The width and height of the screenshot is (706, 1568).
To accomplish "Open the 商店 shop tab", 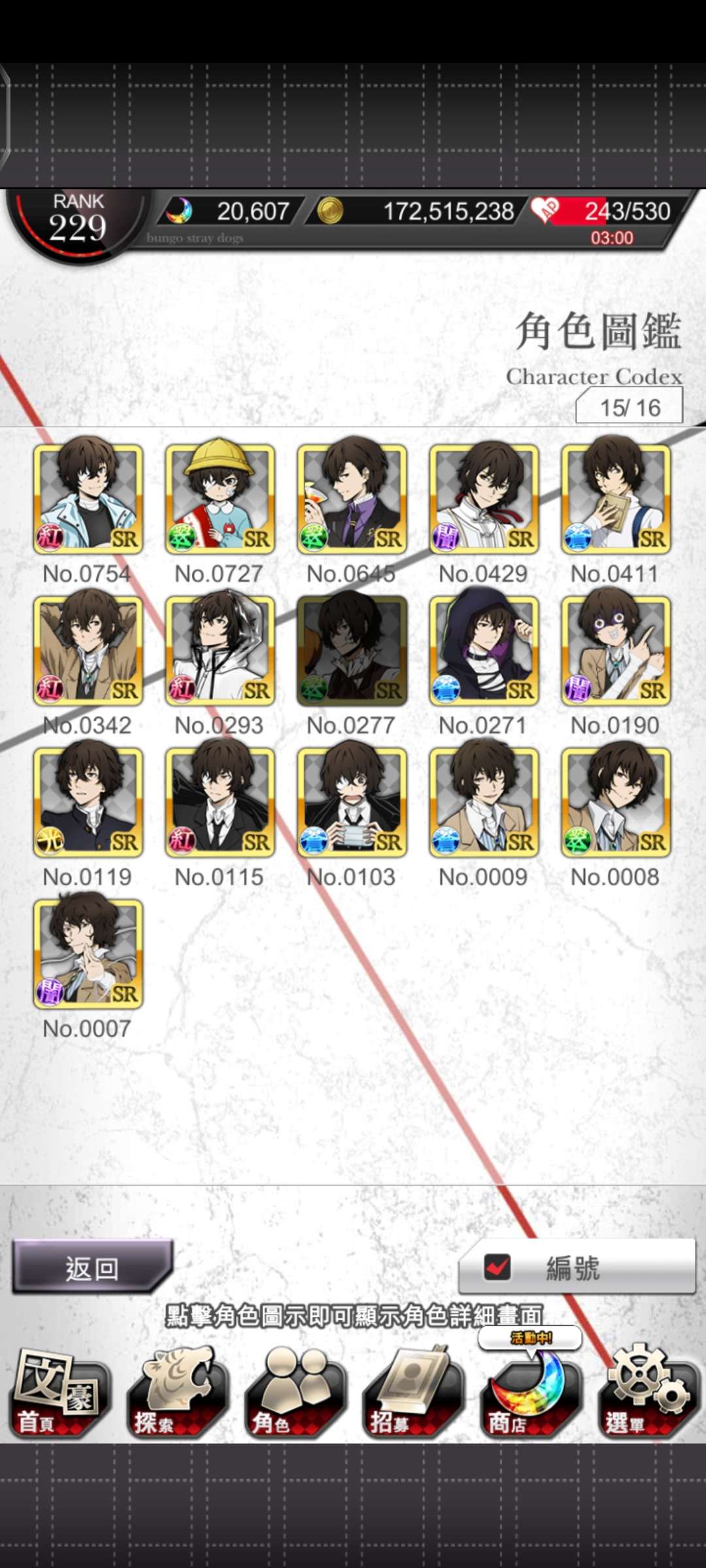I will 529,1393.
